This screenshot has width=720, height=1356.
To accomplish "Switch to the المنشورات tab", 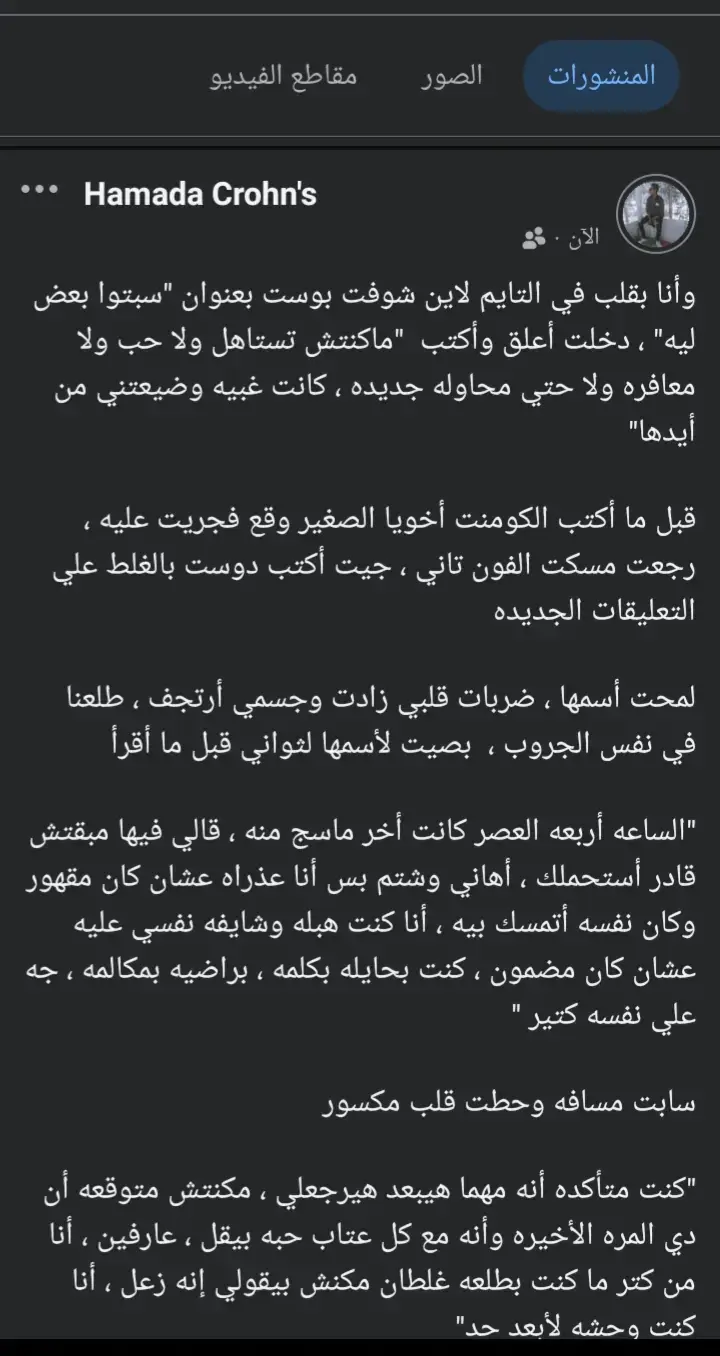I will click(601, 77).
